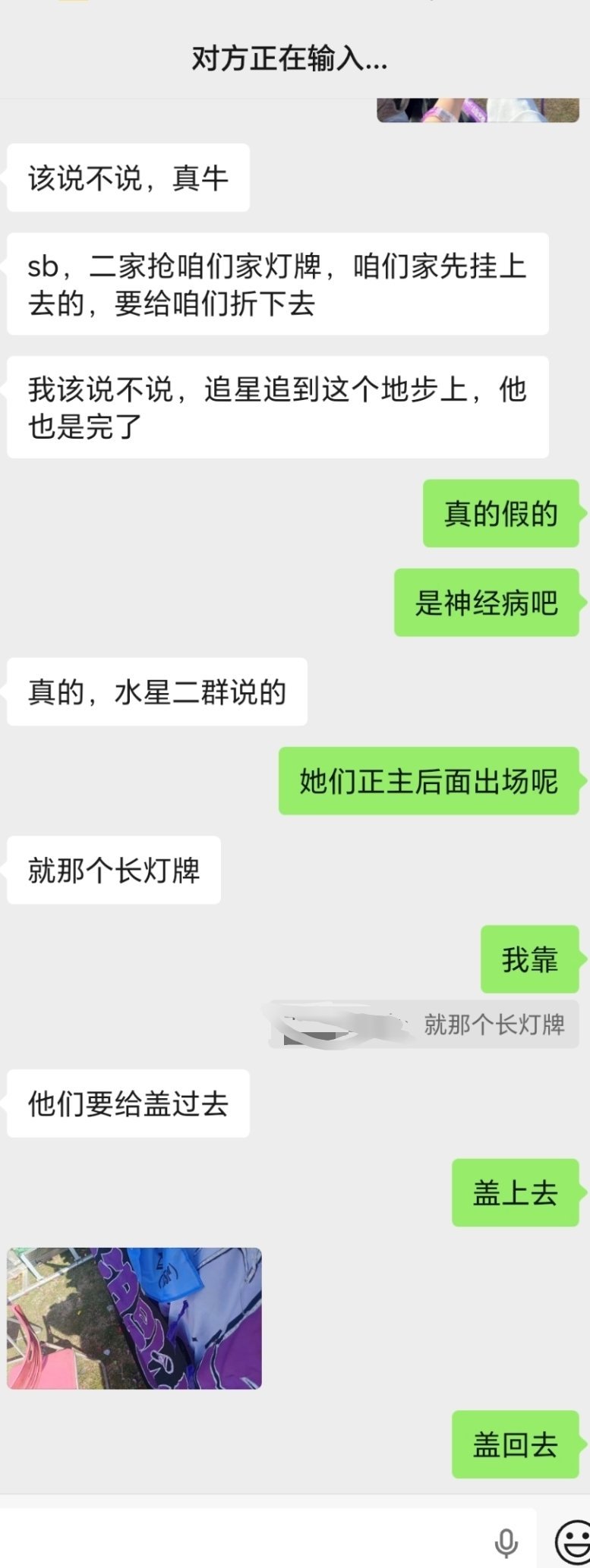Select the message 就那个长灯牌
The width and height of the screenshot is (590, 1568).
tap(112, 871)
